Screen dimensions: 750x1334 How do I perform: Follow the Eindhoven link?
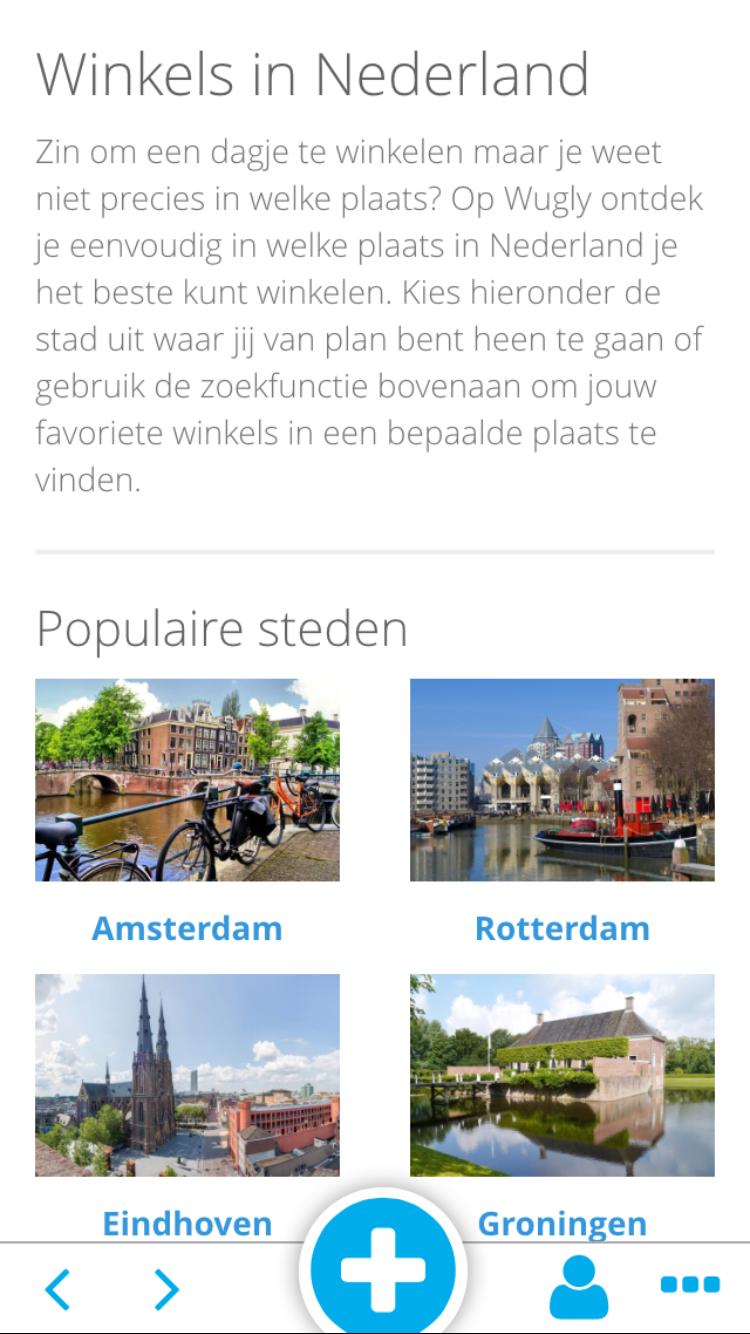click(x=187, y=1223)
